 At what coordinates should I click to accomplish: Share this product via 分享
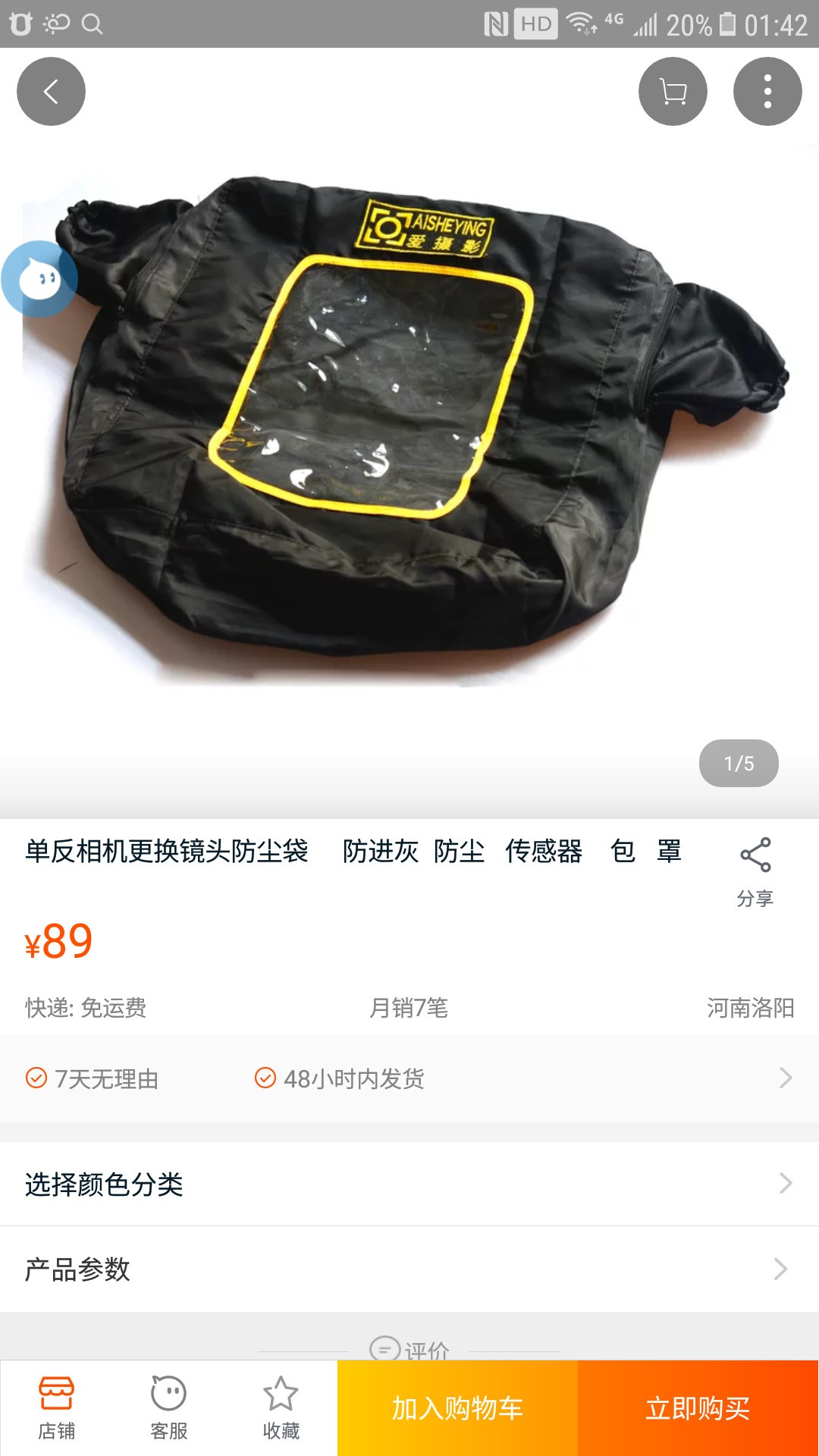click(755, 871)
